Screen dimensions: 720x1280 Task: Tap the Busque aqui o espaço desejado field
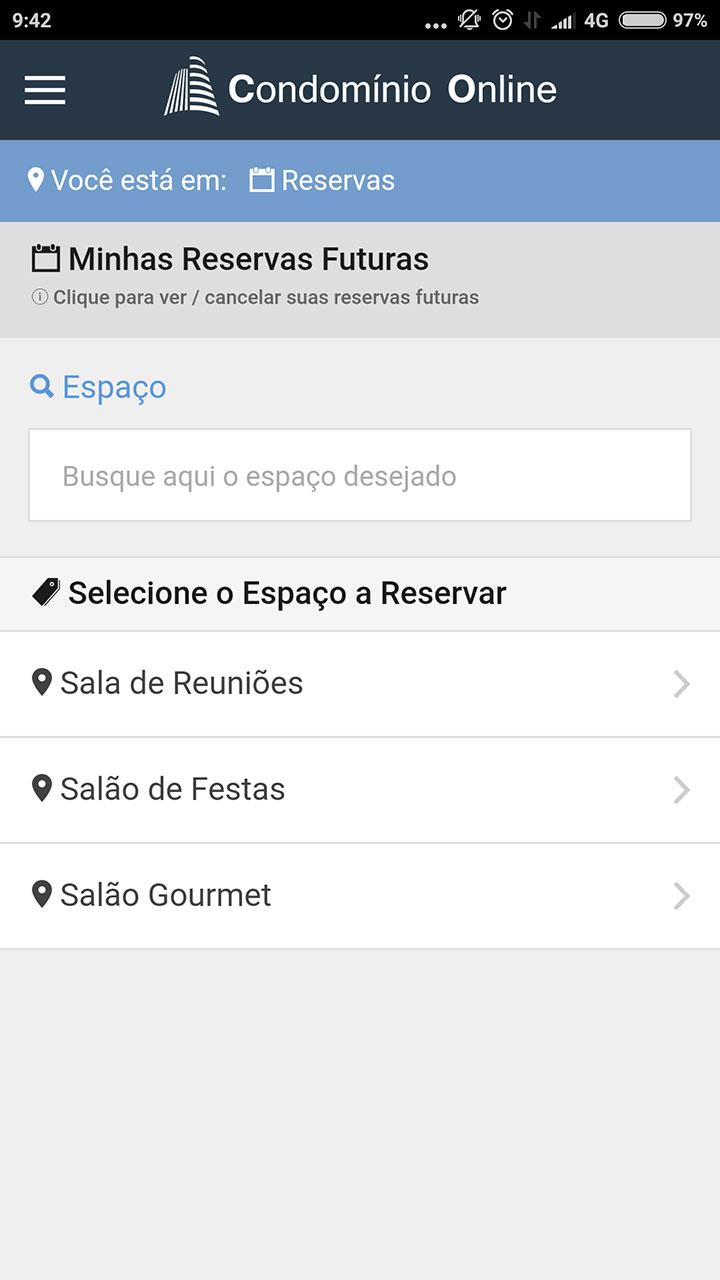coord(360,475)
